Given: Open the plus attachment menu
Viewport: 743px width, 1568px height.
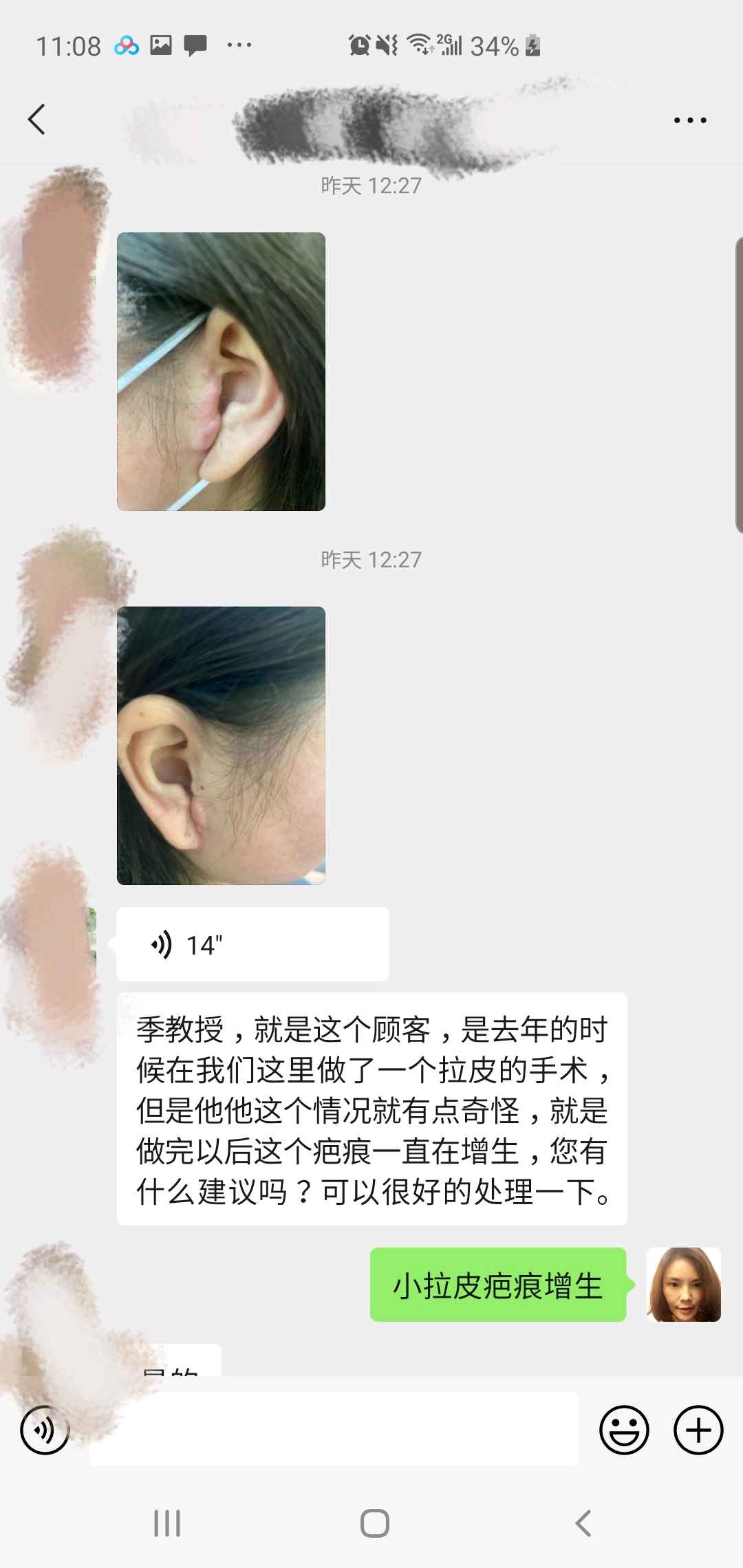Looking at the screenshot, I should click(698, 1430).
